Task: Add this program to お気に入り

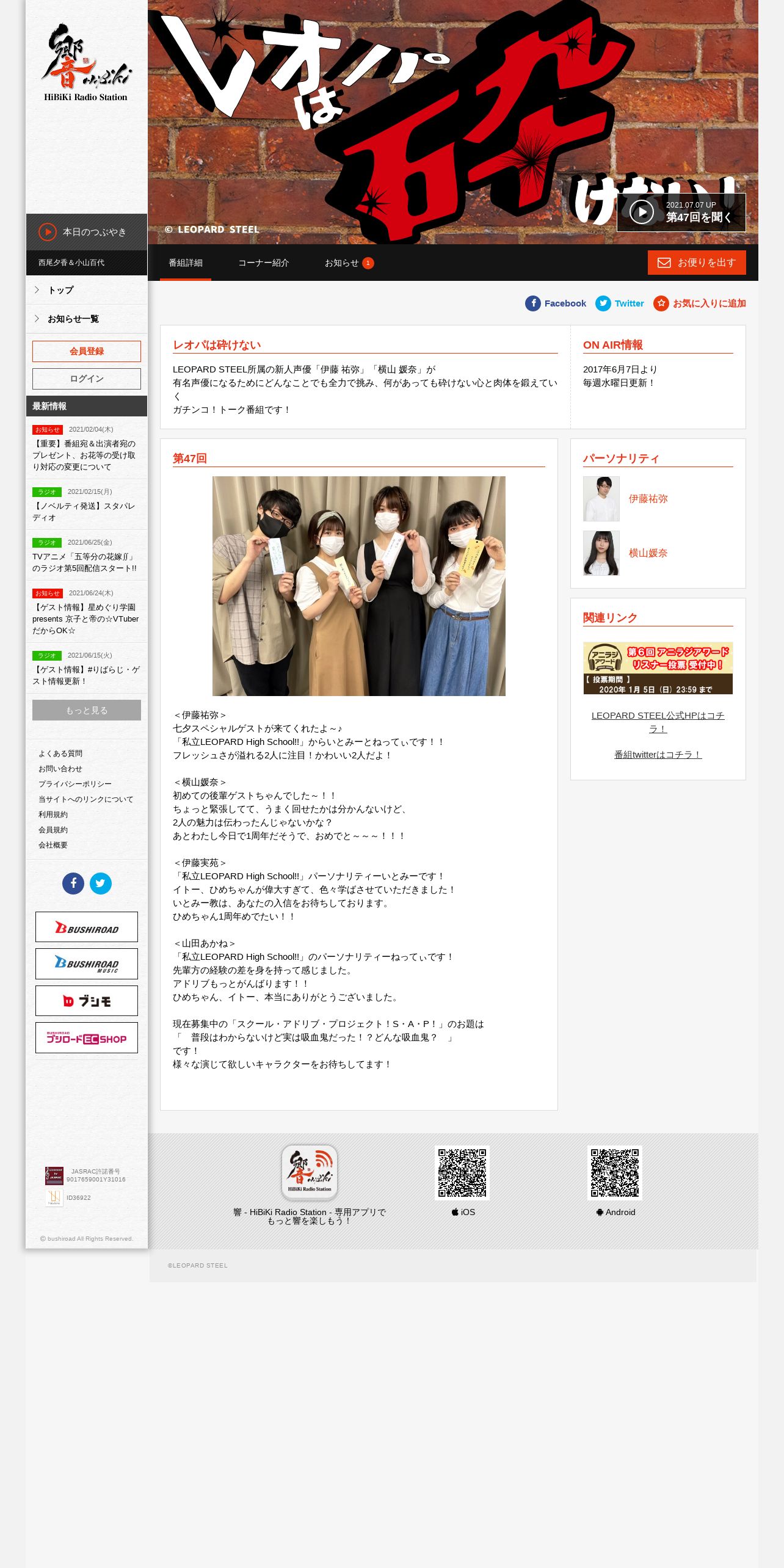Action: [700, 303]
